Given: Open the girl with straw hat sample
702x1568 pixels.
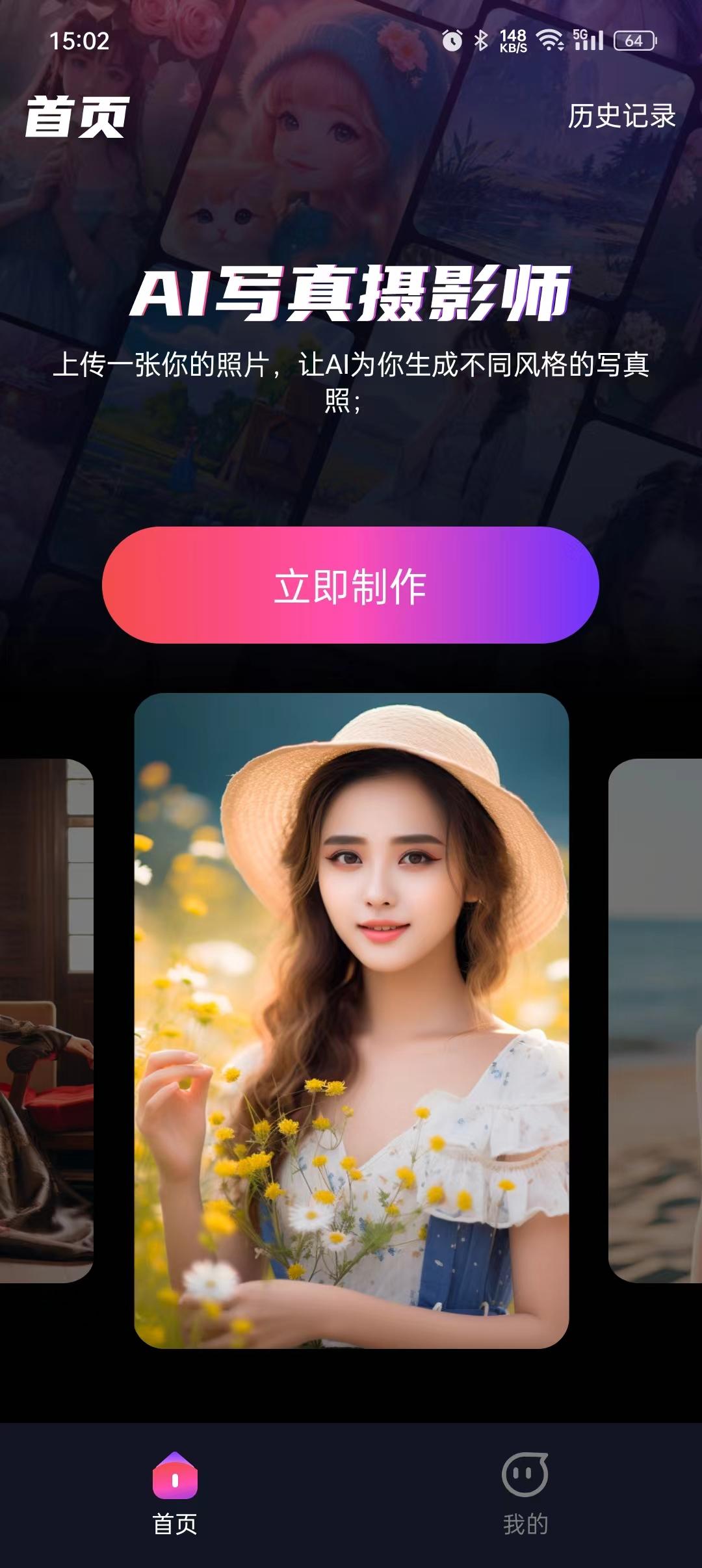Looking at the screenshot, I should (351, 1020).
